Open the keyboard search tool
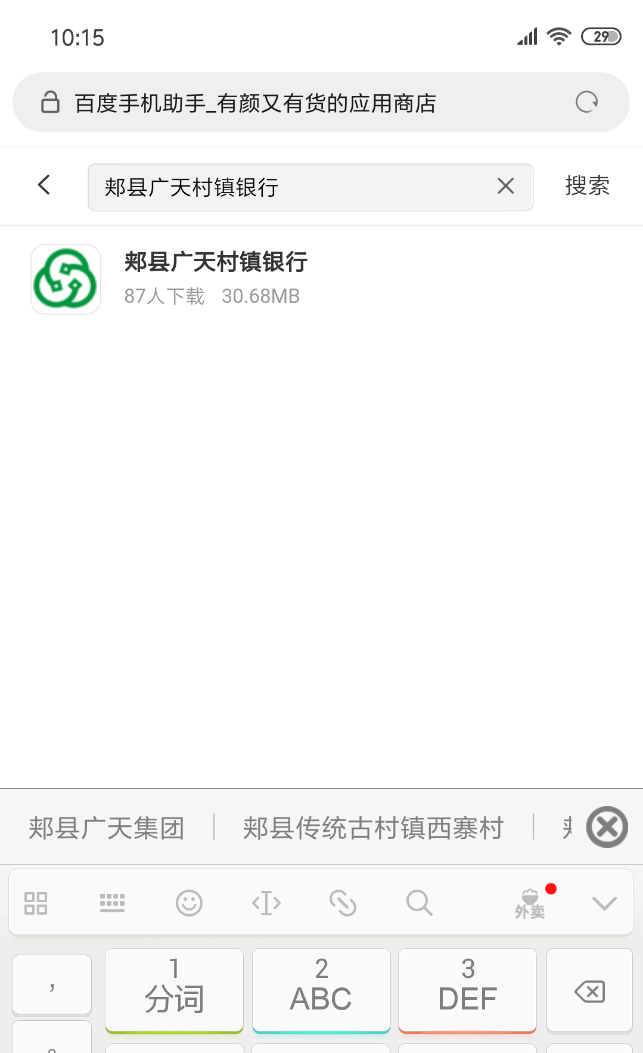Viewport: 643px width, 1053px height. click(419, 904)
